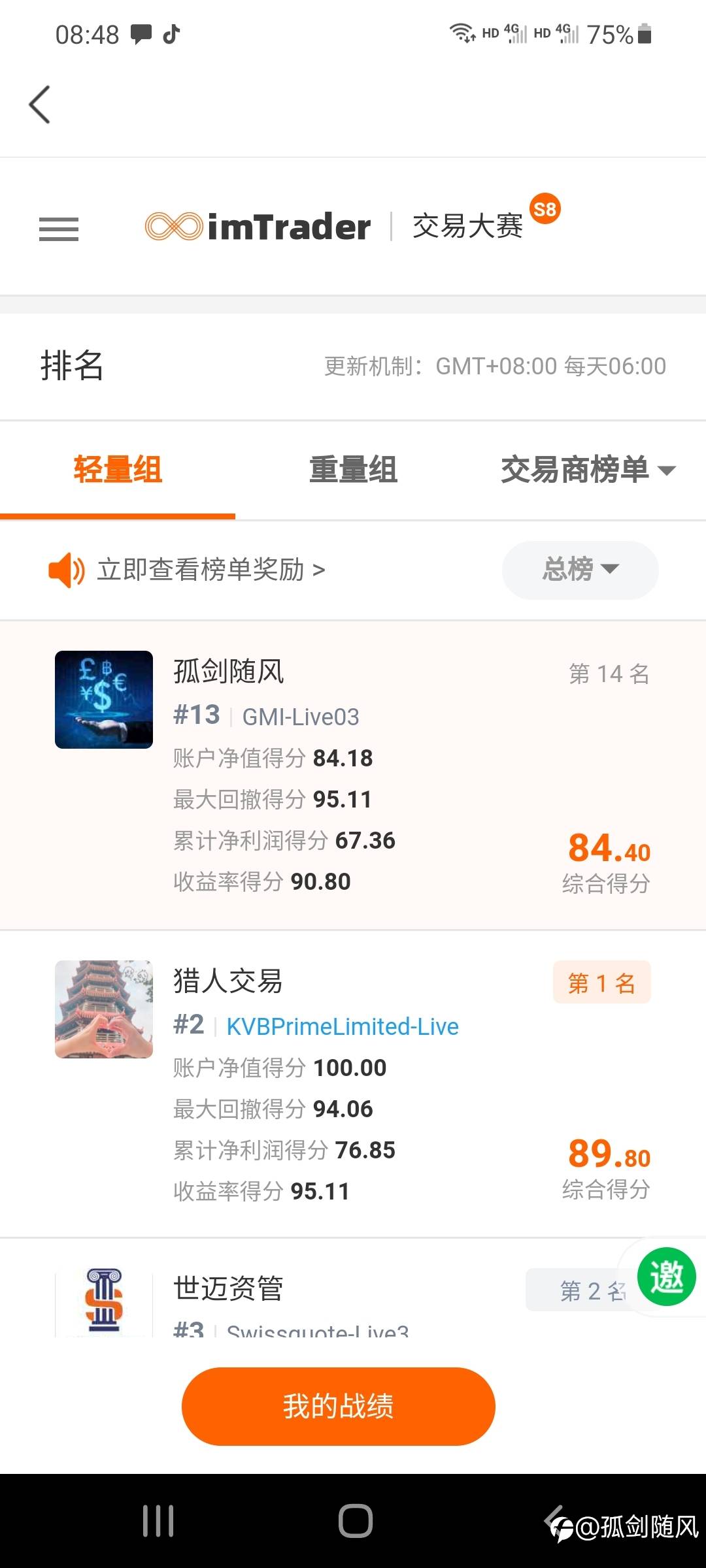Open 我的战绩 button

click(338, 1406)
